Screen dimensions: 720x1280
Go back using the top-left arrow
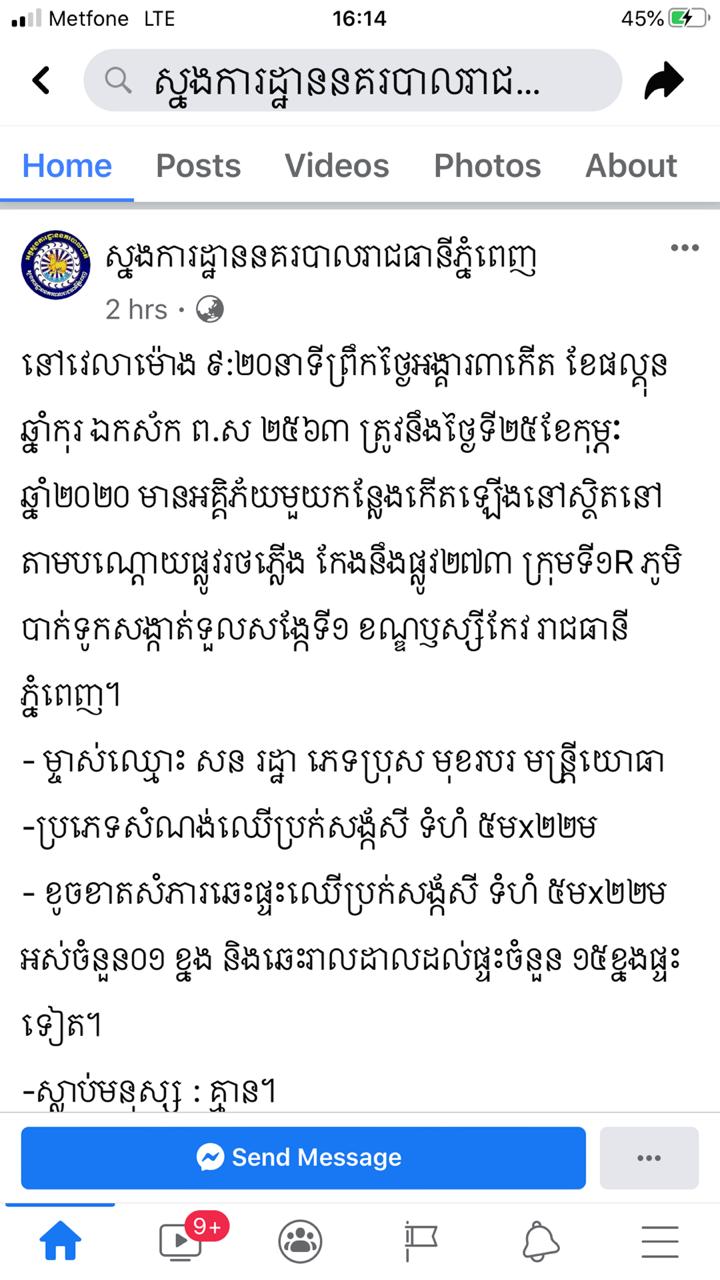41,80
